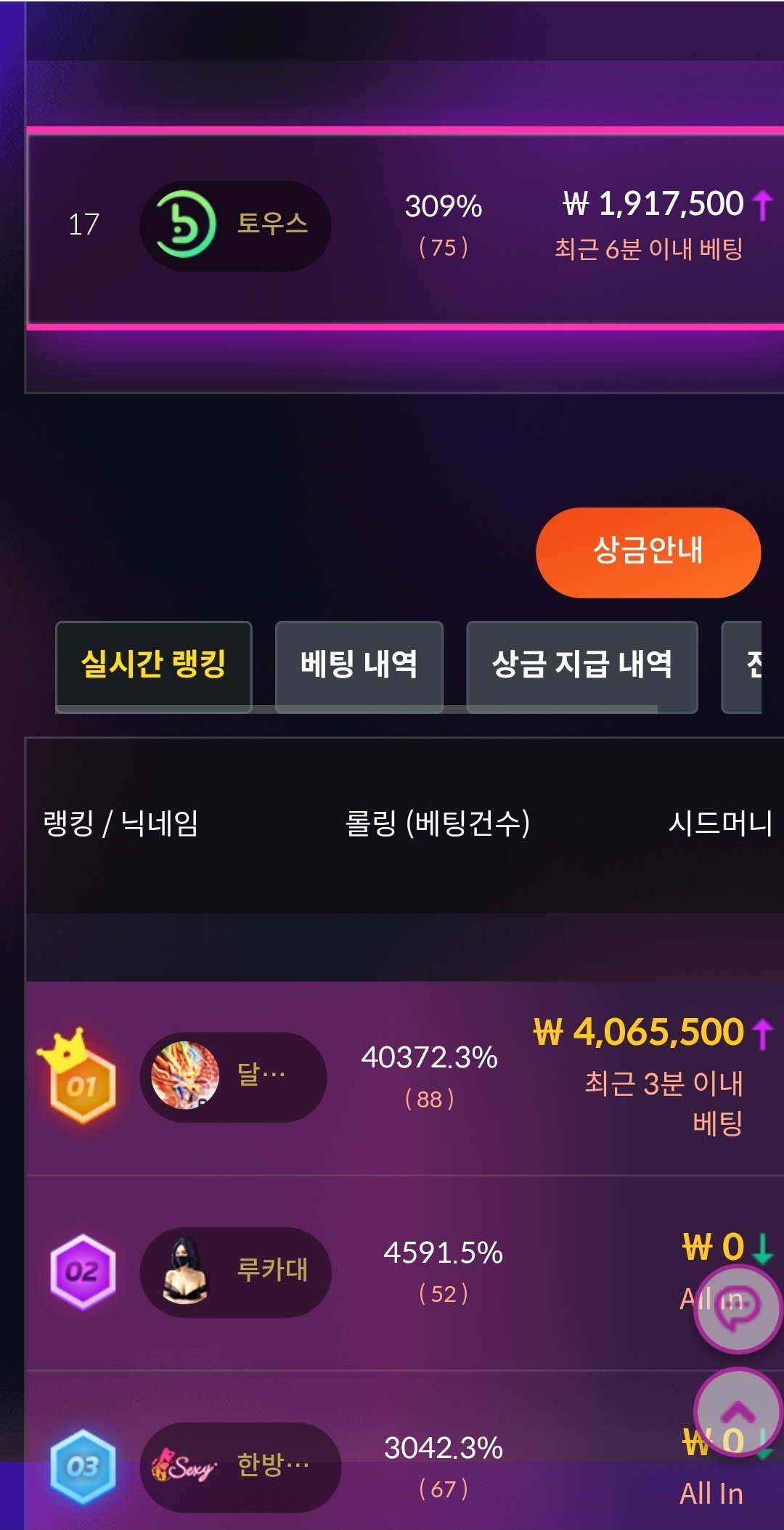Switch to the 실시간 랭킹 tab
Image resolution: width=784 pixels, height=1530 pixels.
point(153,665)
